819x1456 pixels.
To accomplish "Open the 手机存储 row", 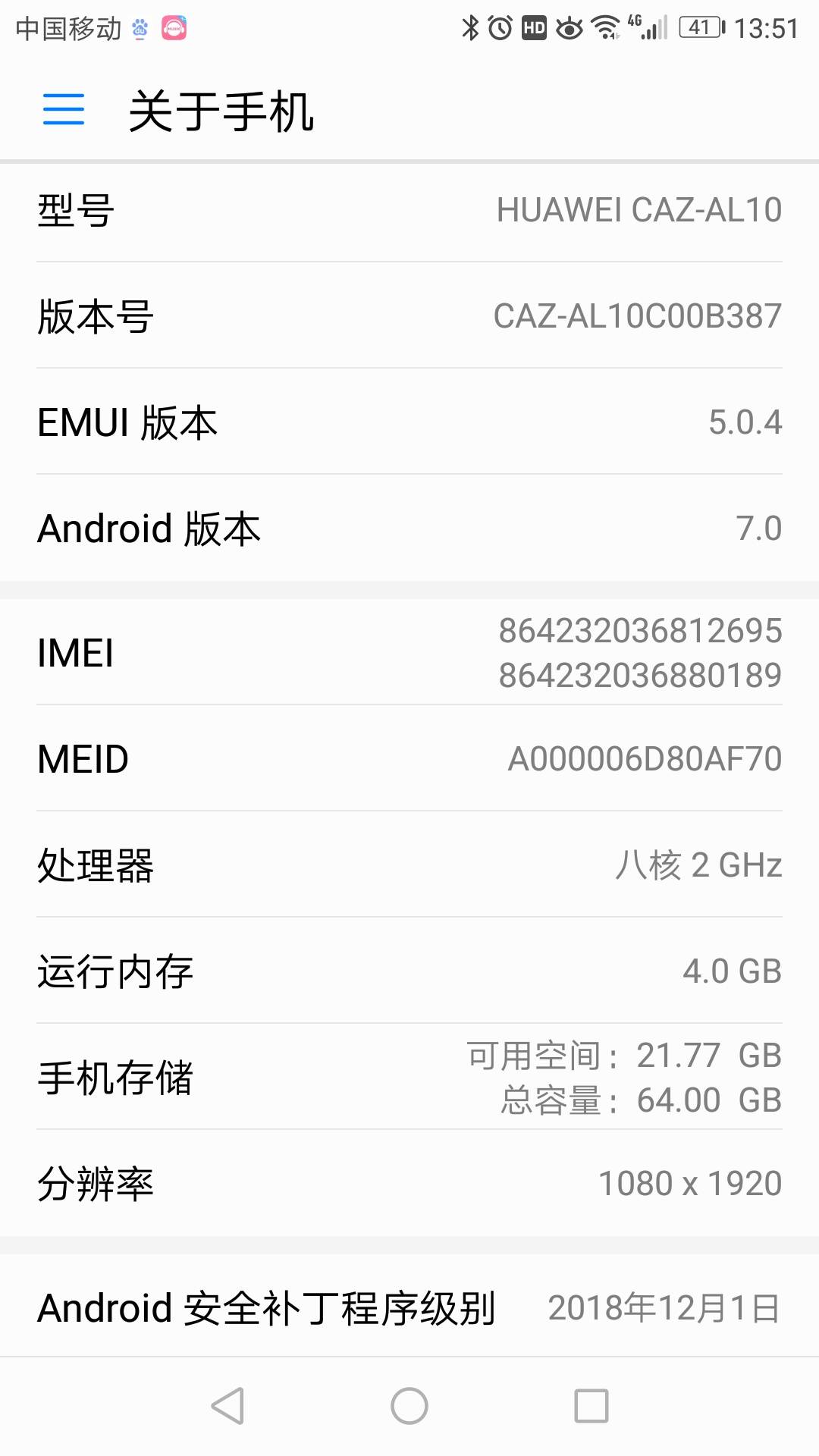I will click(x=409, y=1077).
